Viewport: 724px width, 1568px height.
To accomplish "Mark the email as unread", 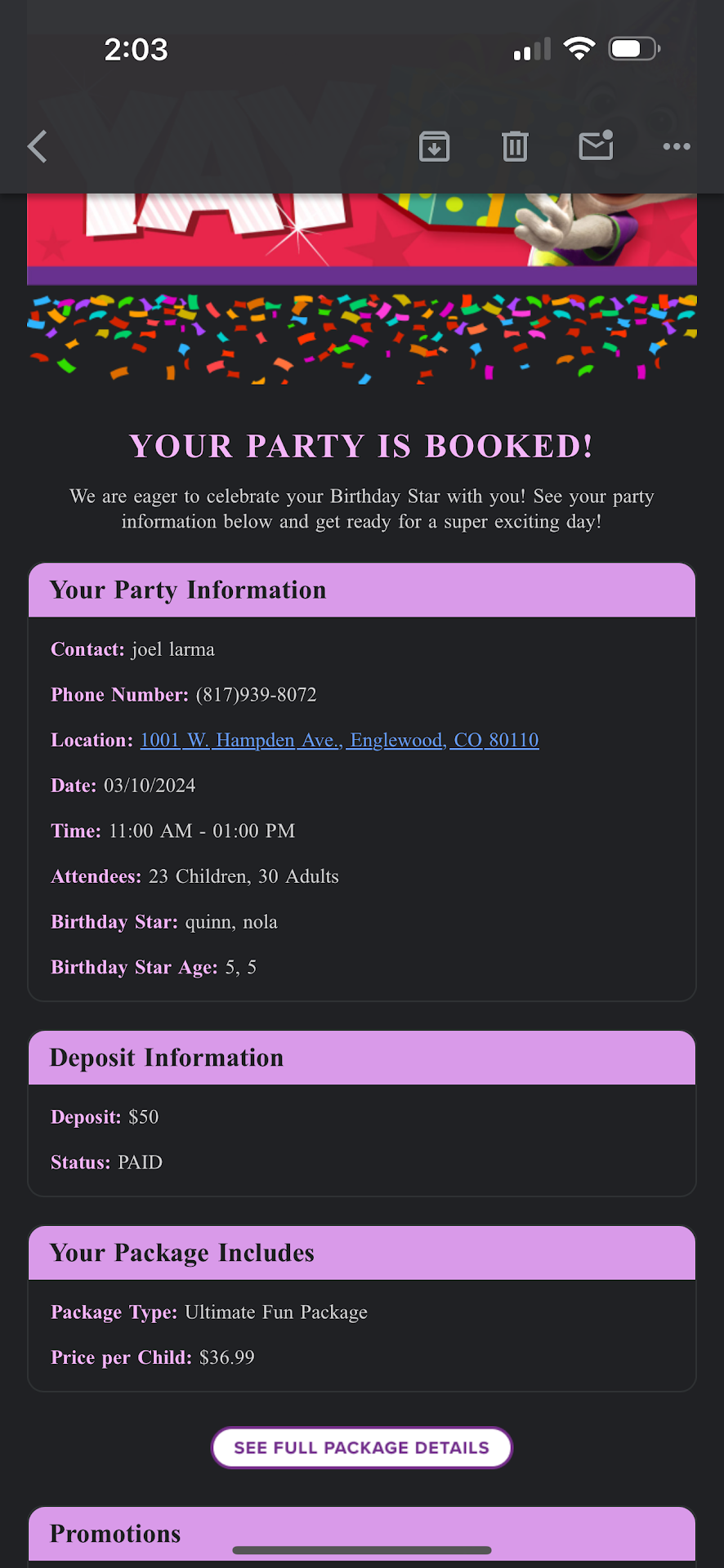I will [x=596, y=146].
